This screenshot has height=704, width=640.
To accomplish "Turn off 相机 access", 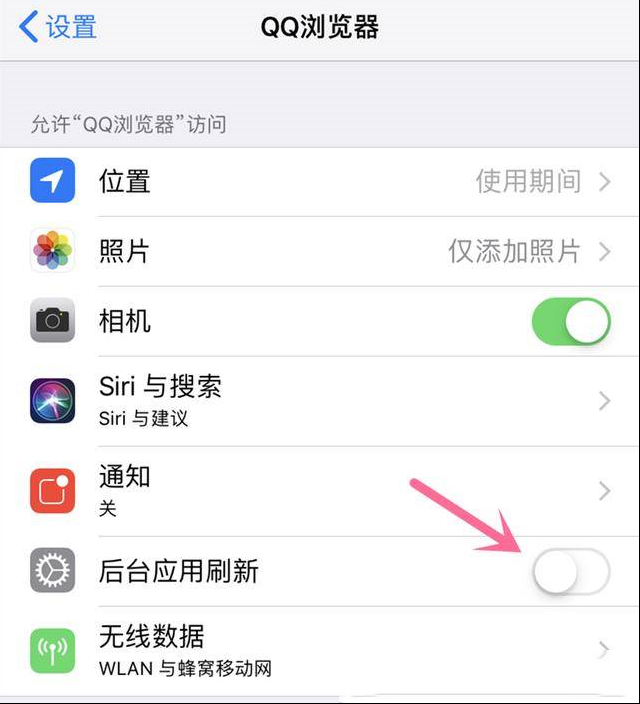I will coord(570,322).
